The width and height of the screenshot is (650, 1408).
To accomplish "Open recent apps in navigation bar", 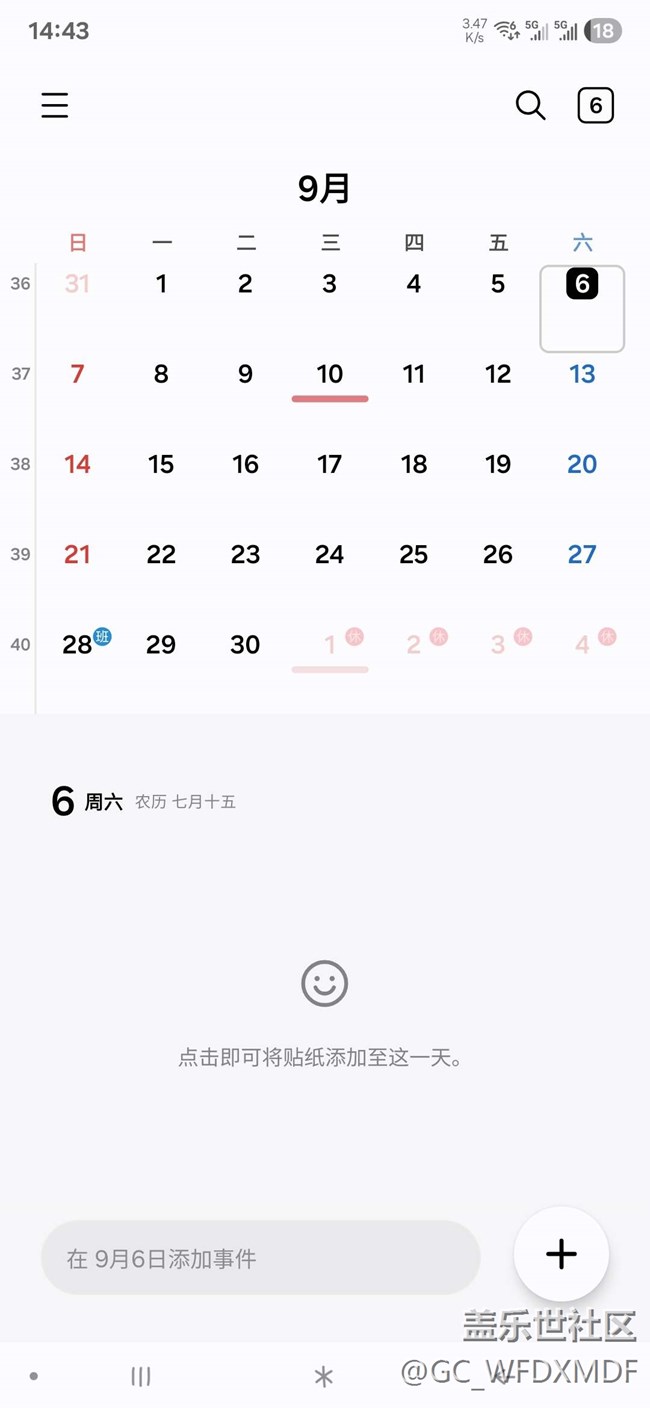I will [141, 1377].
